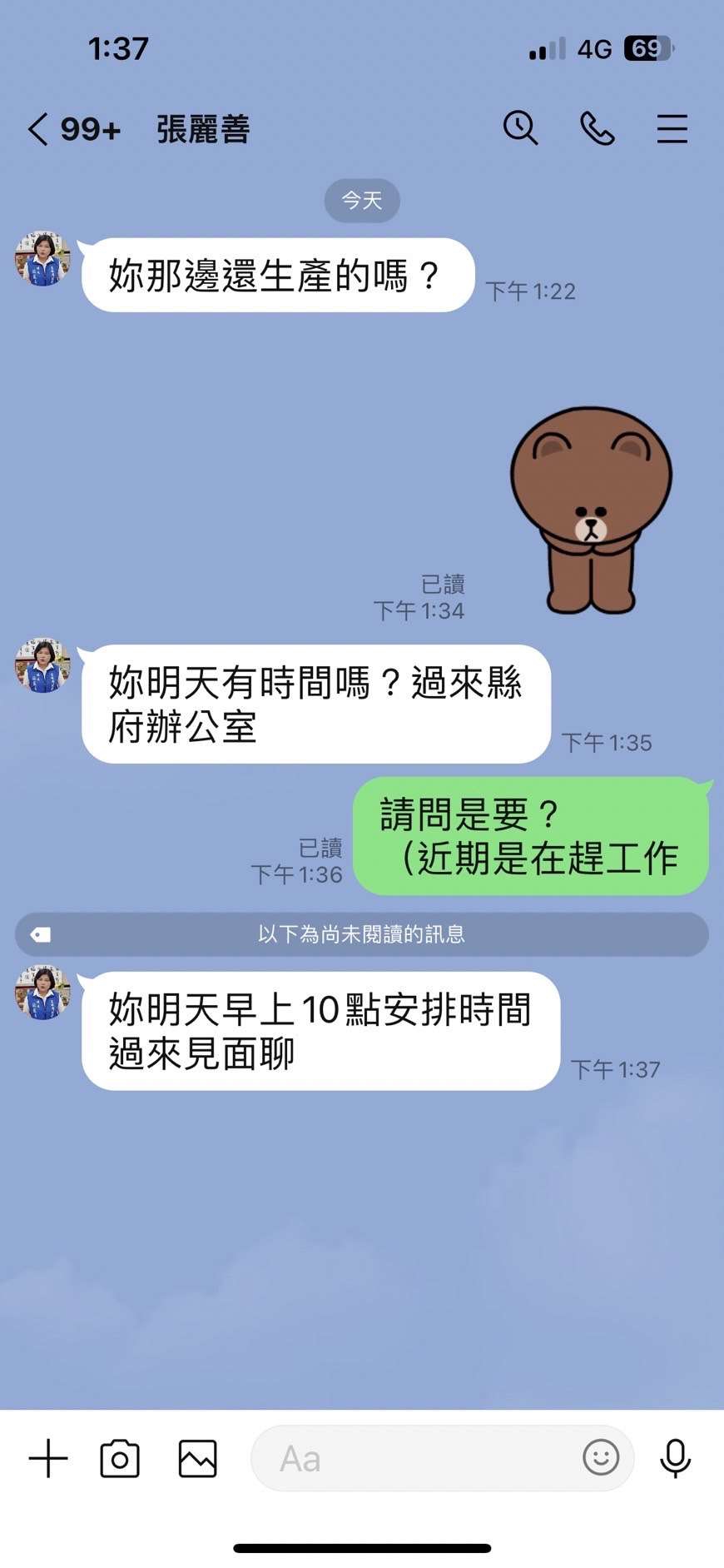Viewport: 724px width, 1568px height.
Task: Record a voice message with microphone
Action: coord(676,1458)
